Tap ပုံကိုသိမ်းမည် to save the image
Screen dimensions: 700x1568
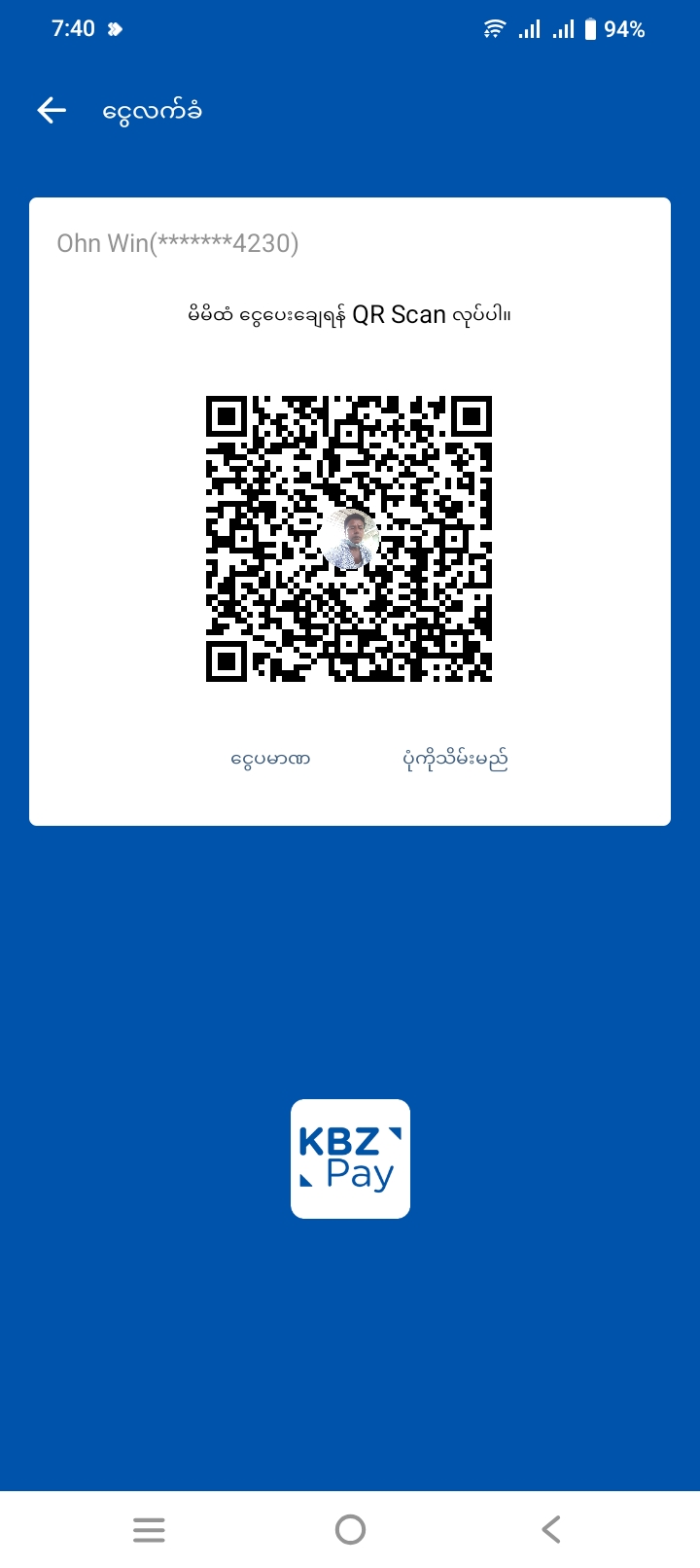pyautogui.click(x=455, y=759)
